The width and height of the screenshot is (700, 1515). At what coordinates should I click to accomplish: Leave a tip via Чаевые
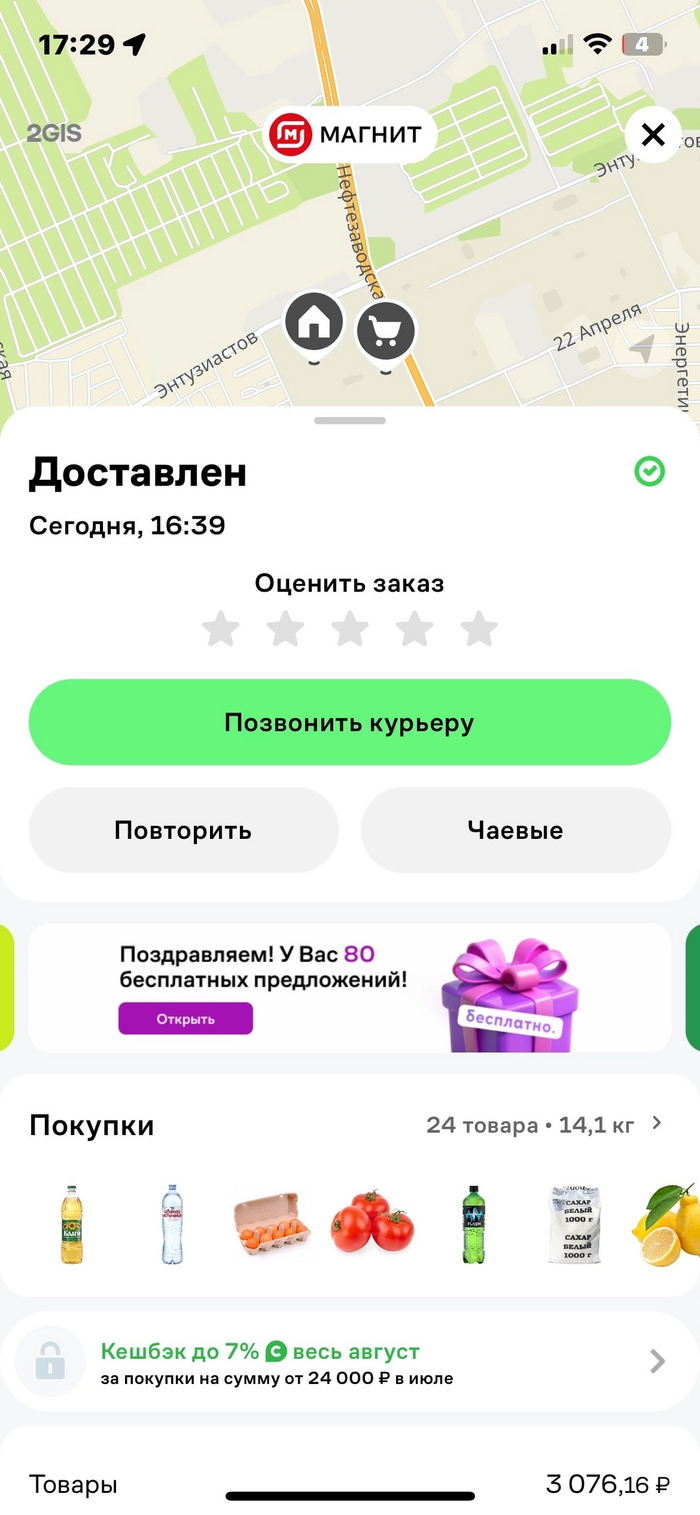pyautogui.click(x=515, y=830)
